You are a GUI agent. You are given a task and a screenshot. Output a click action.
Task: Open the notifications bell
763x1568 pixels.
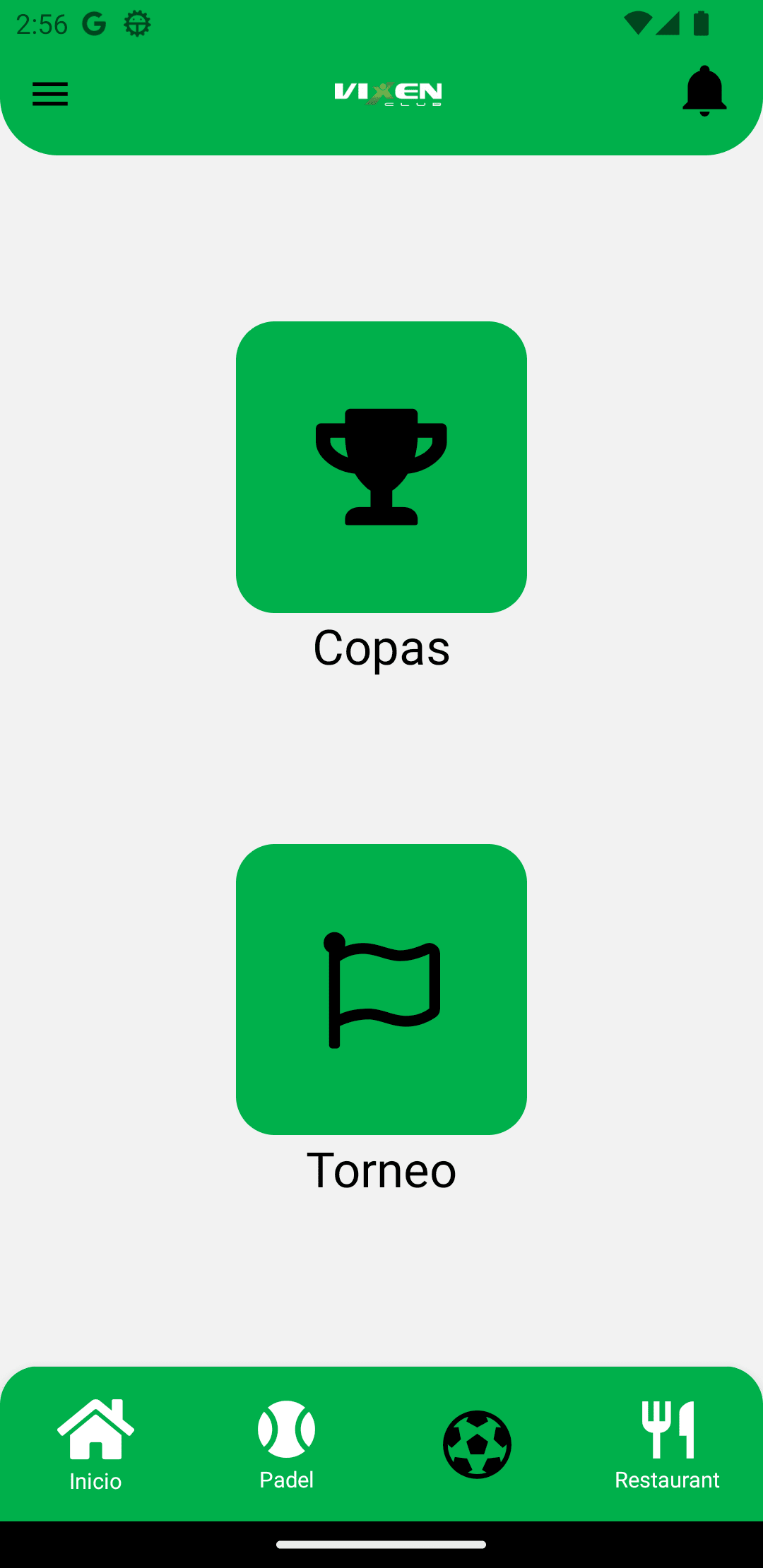click(x=704, y=91)
